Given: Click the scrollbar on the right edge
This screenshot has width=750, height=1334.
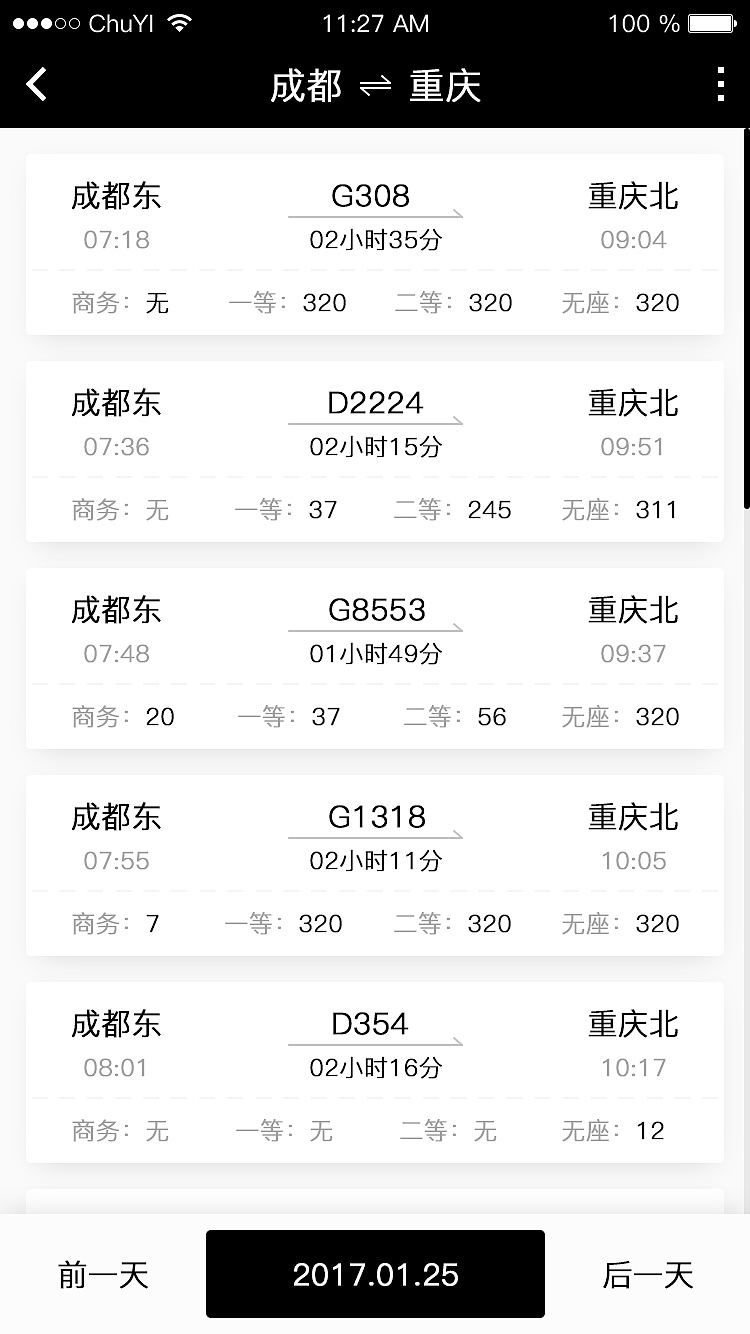Looking at the screenshot, I should pos(744,310).
